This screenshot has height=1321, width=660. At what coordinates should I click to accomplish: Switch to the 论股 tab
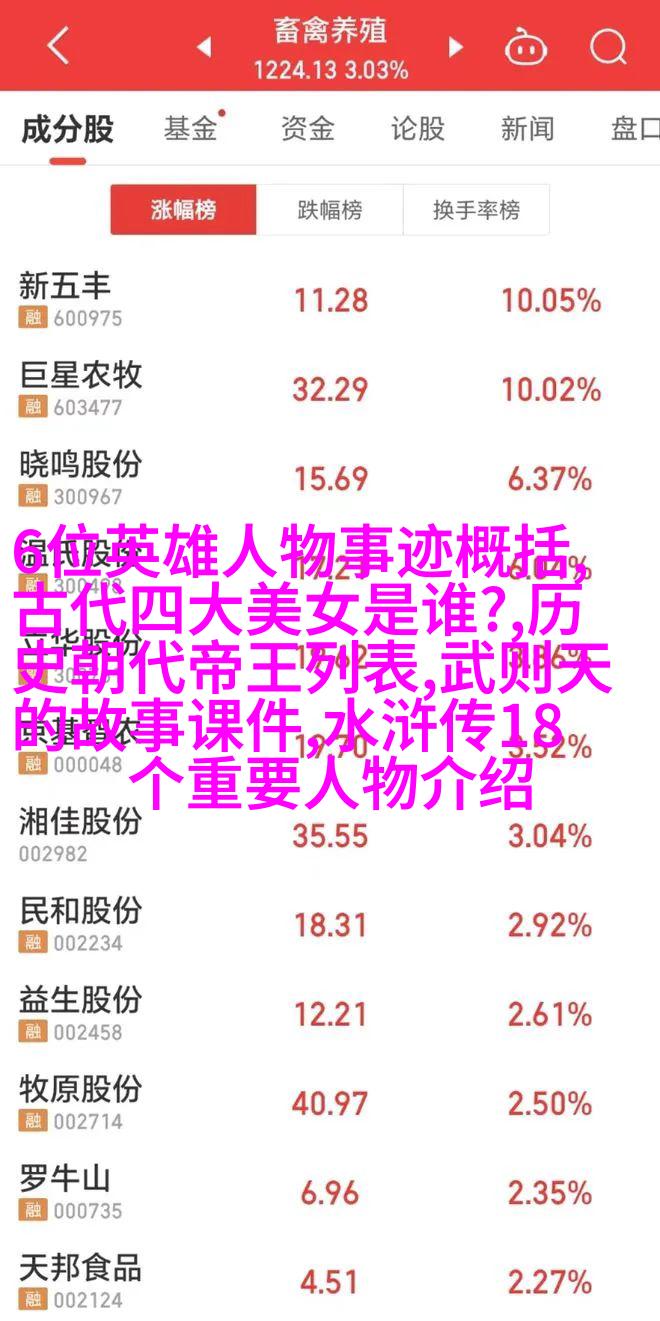pyautogui.click(x=417, y=129)
